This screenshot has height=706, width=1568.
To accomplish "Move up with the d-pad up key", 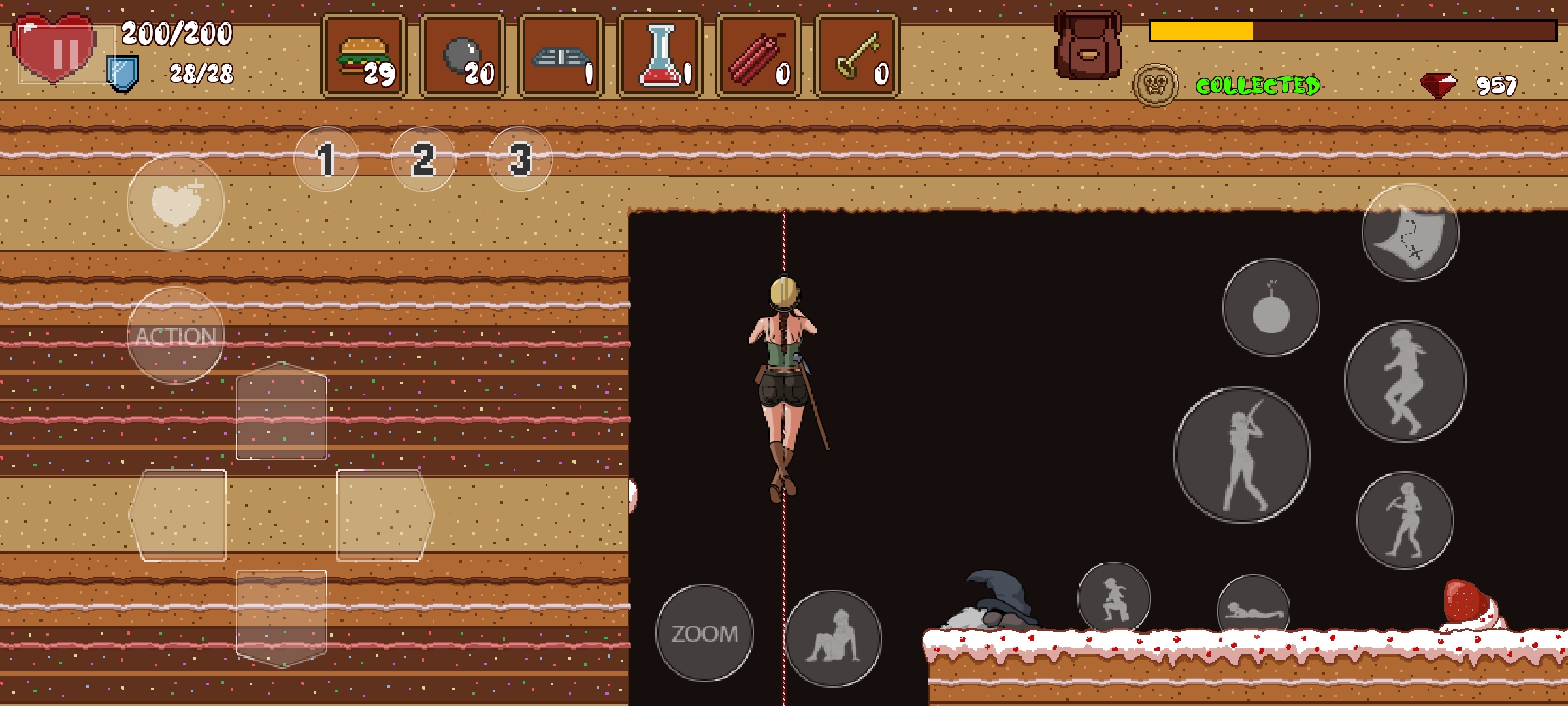I will tap(282, 413).
